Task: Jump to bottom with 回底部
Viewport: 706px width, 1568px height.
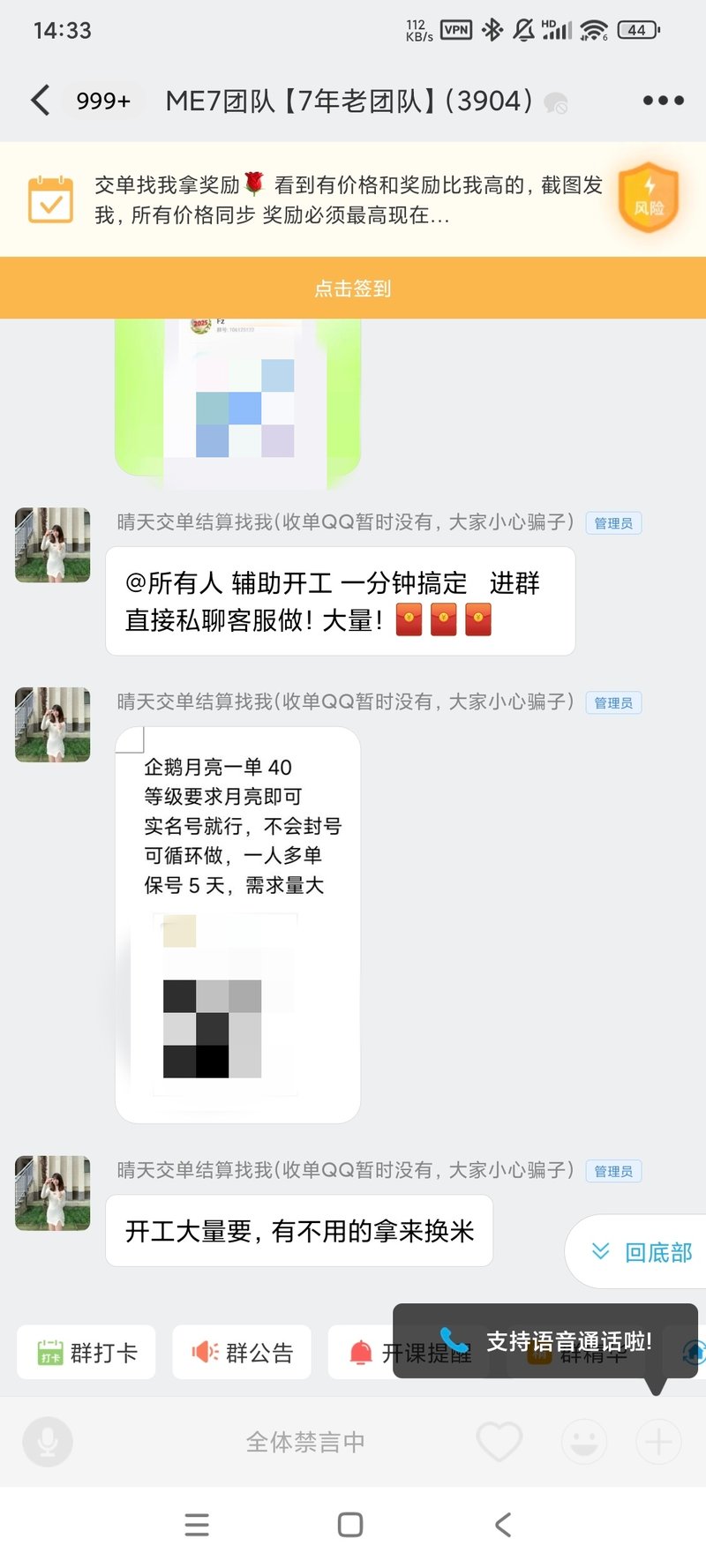Action: point(642,1251)
